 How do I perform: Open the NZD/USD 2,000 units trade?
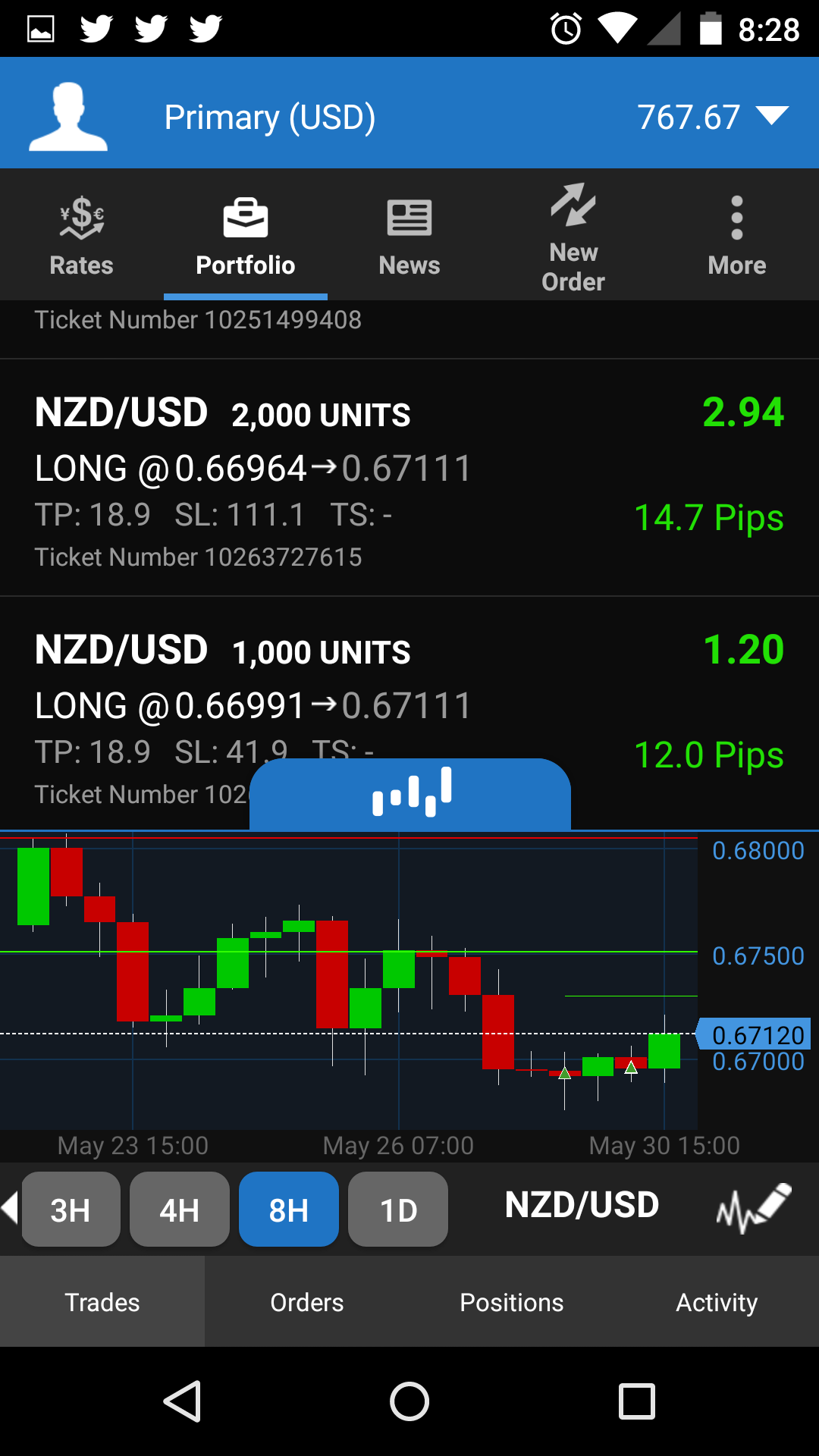click(409, 479)
